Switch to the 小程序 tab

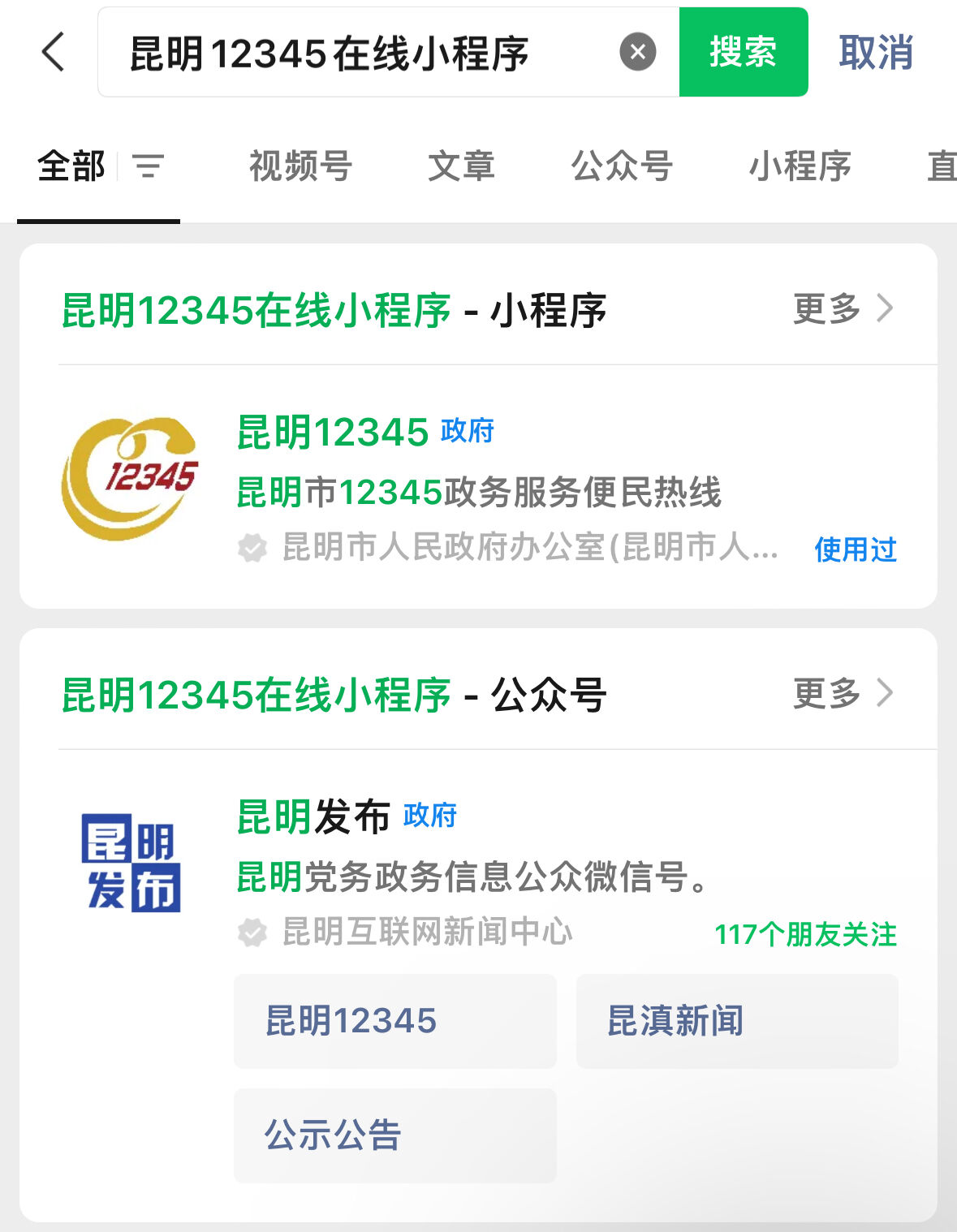(800, 166)
